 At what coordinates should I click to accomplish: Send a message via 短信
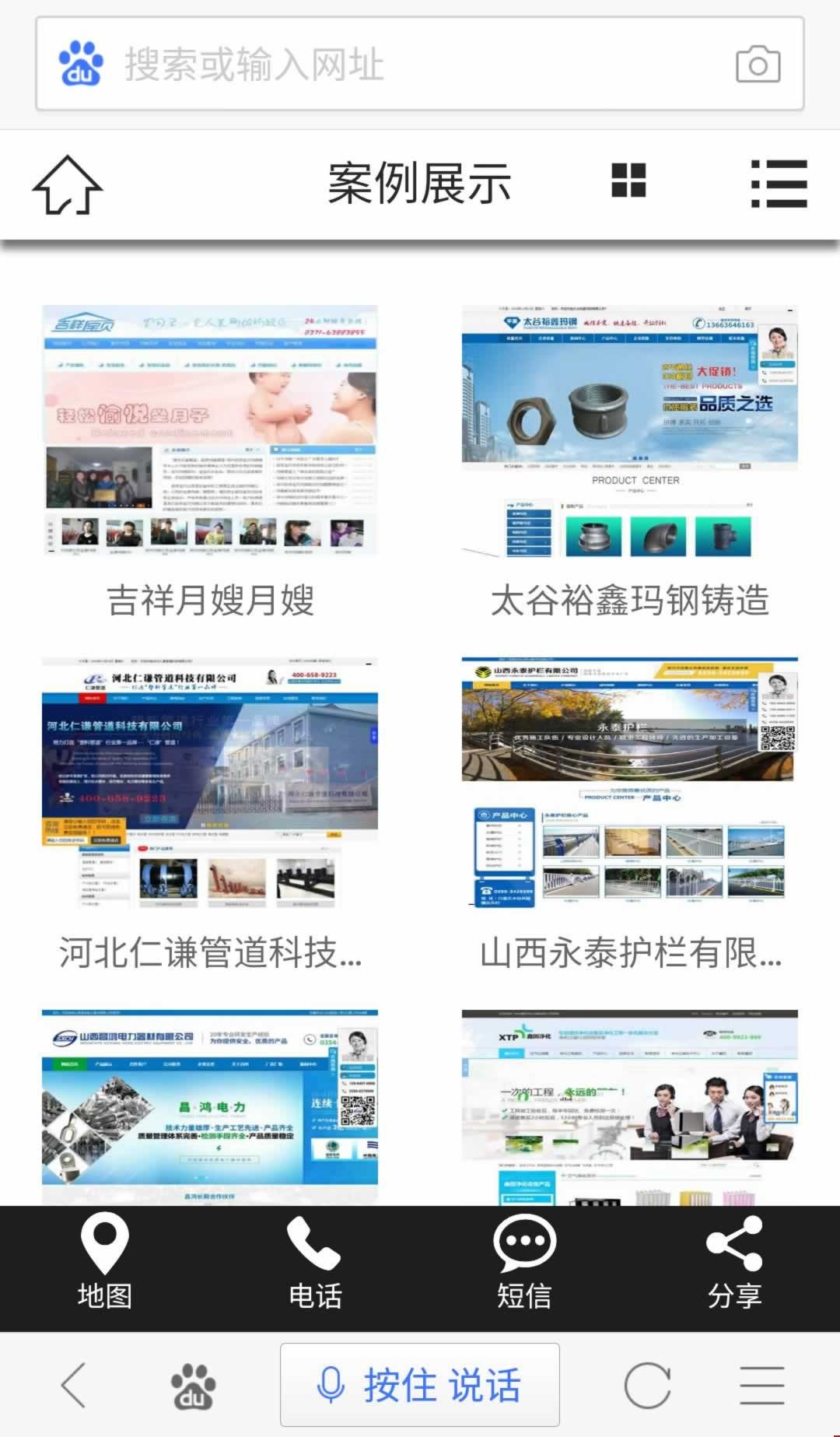(524, 1263)
